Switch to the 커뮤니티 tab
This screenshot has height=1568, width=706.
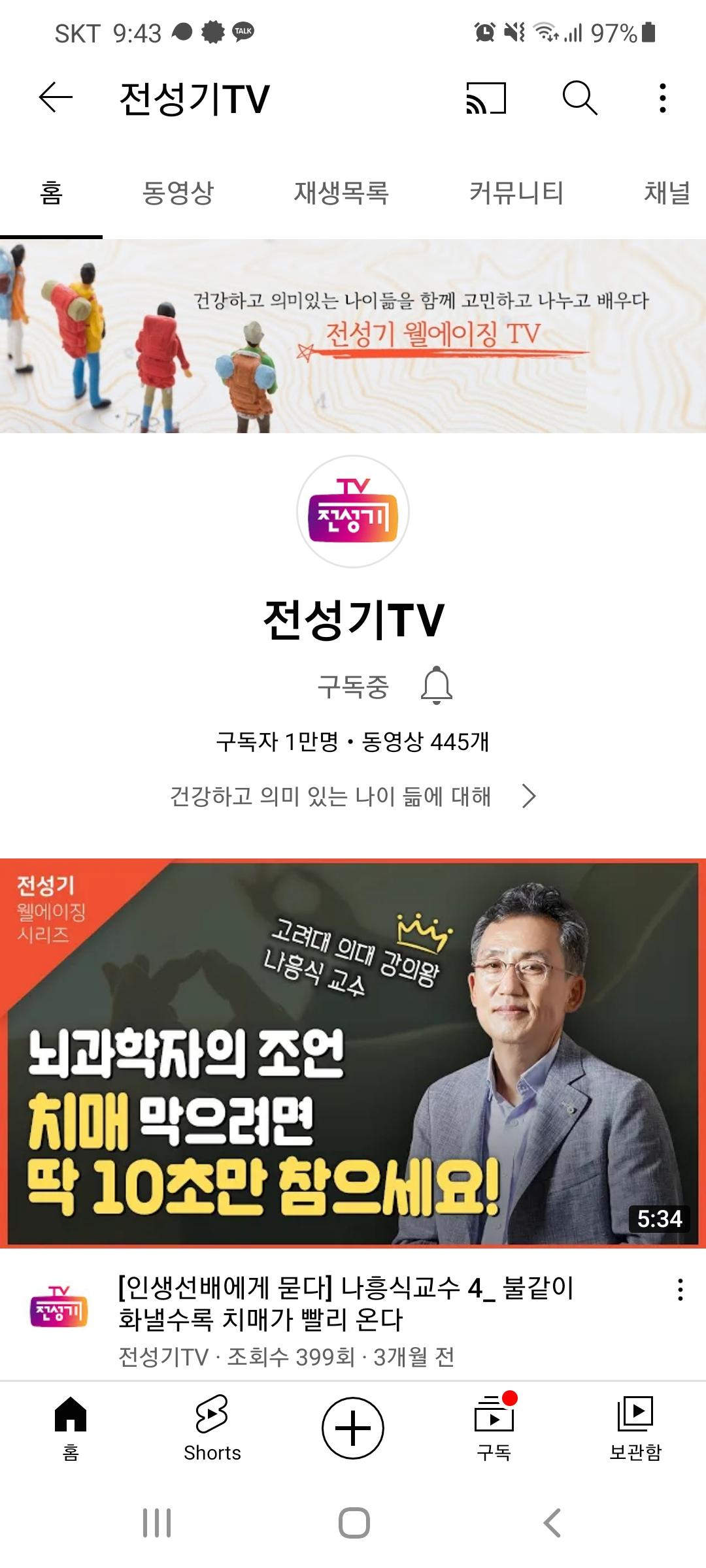click(516, 193)
